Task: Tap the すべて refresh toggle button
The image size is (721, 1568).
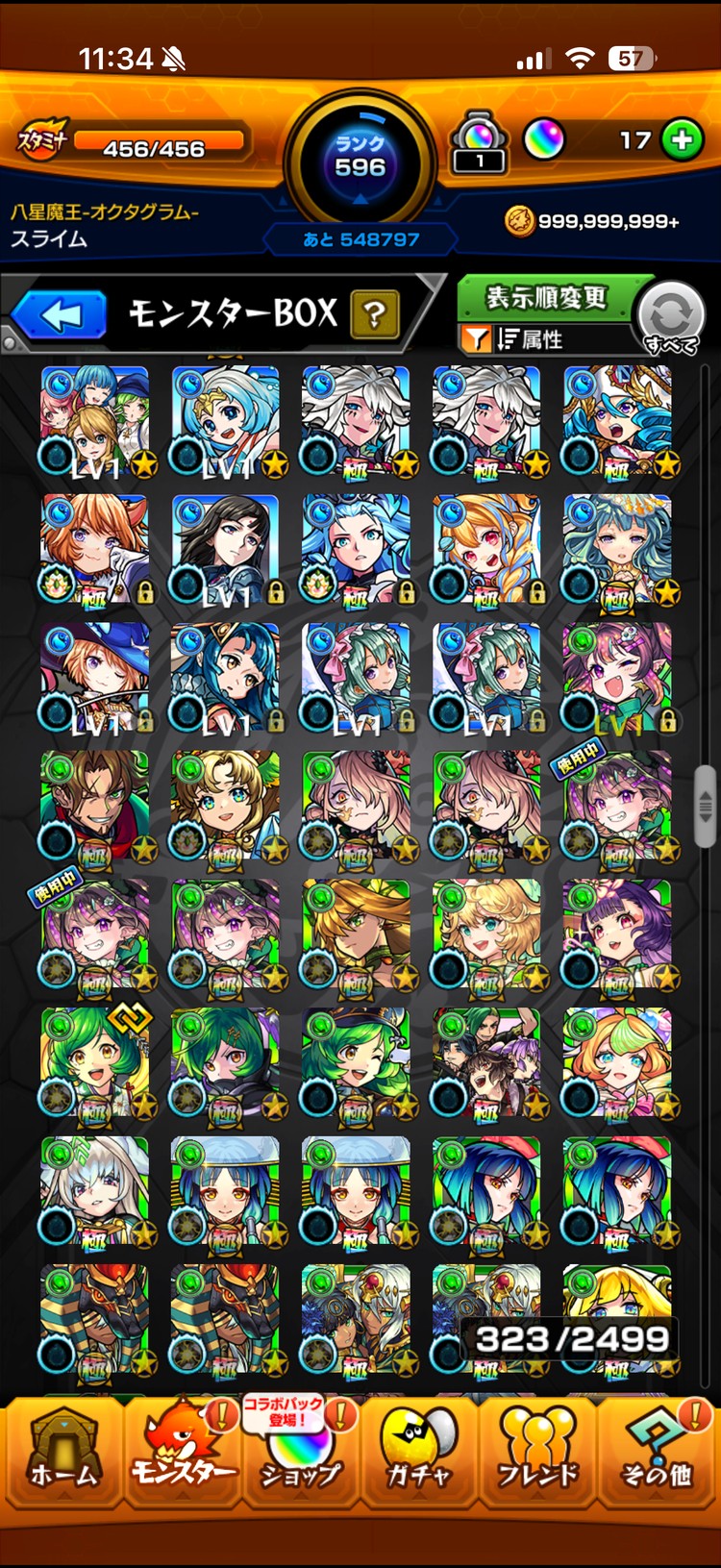Action: tap(671, 317)
